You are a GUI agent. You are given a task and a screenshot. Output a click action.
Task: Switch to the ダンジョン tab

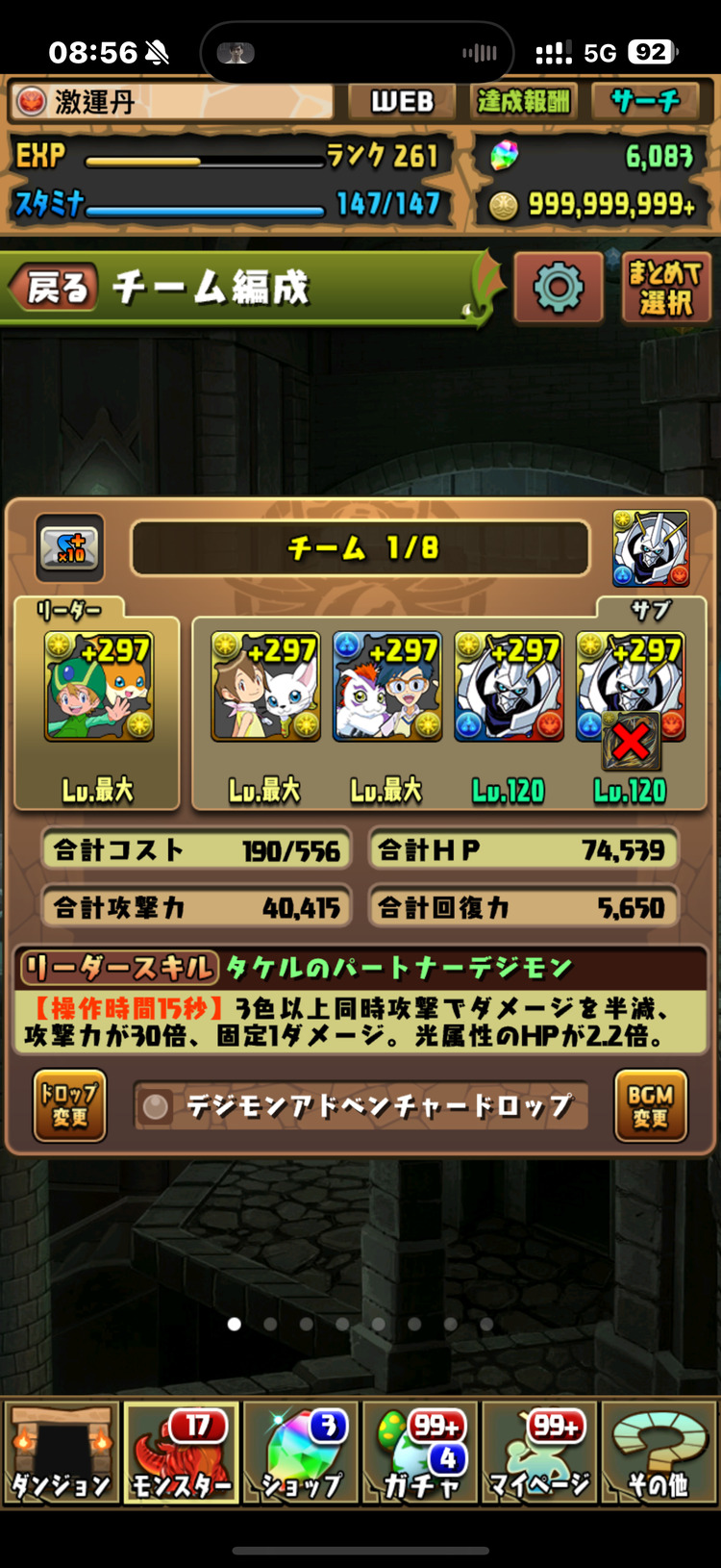(x=61, y=1453)
